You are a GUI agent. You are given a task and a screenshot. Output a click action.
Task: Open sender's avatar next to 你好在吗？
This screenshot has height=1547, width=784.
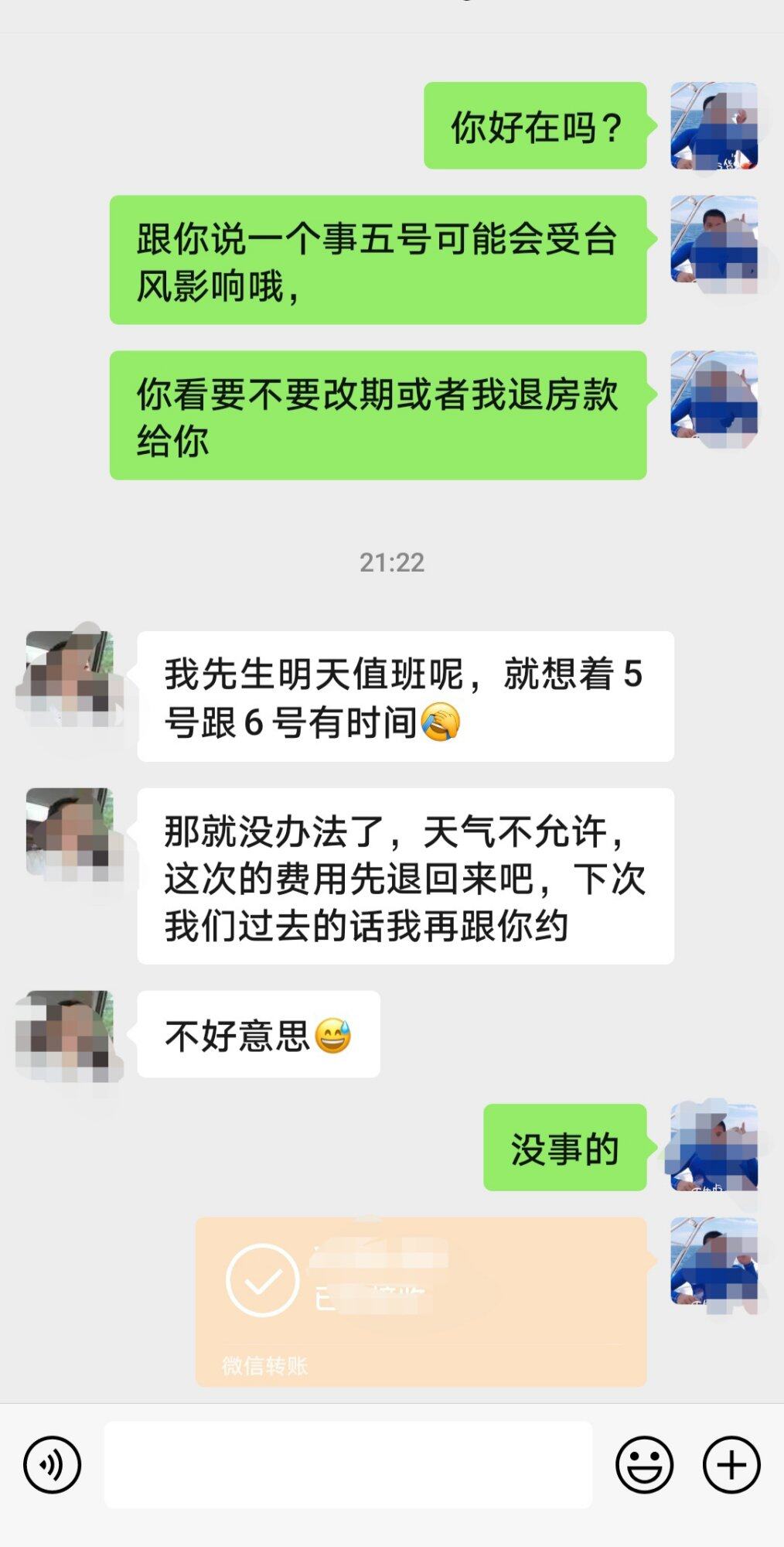click(714, 125)
